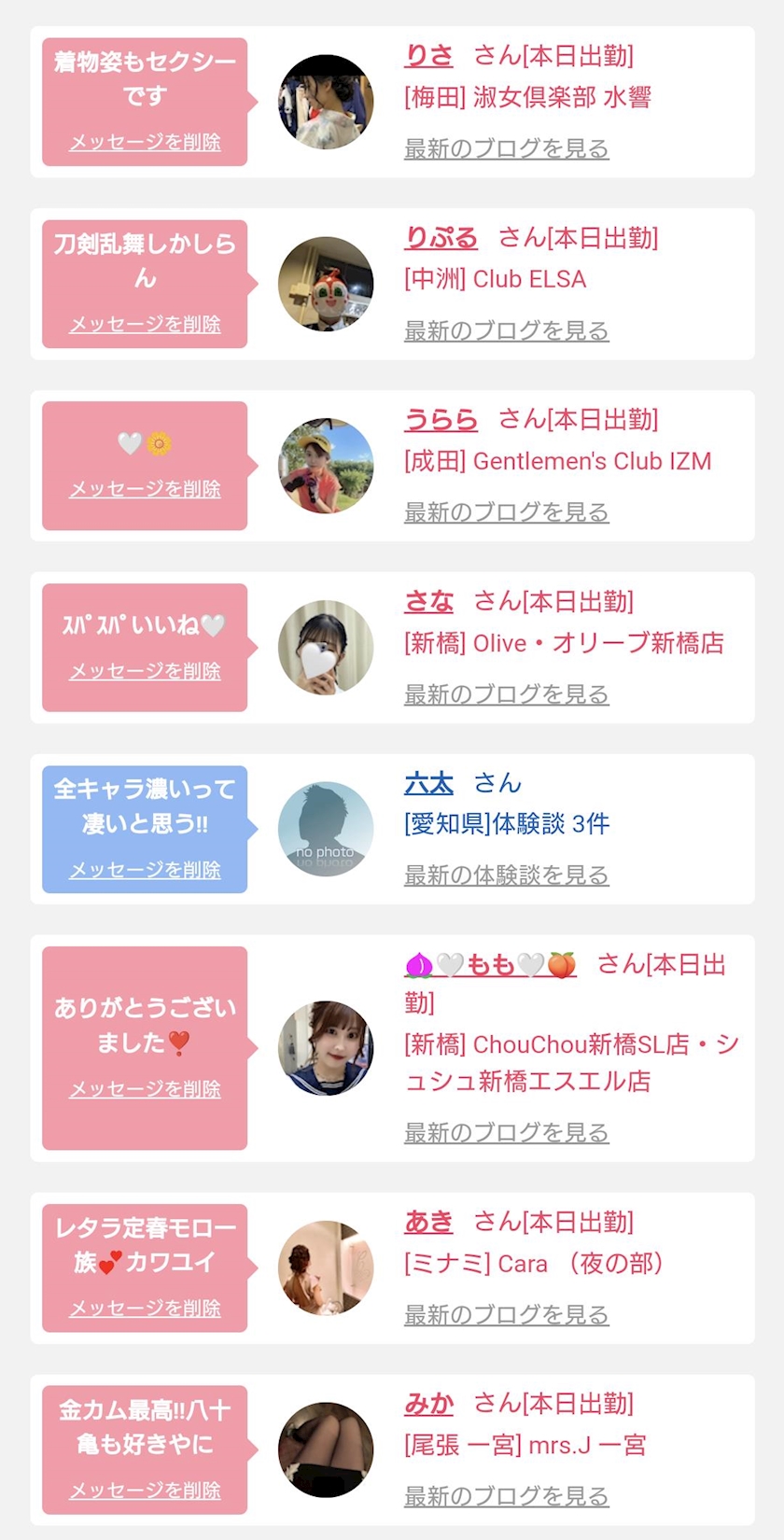Open みか's profile name link
The width and height of the screenshot is (784, 1540).
(428, 1404)
